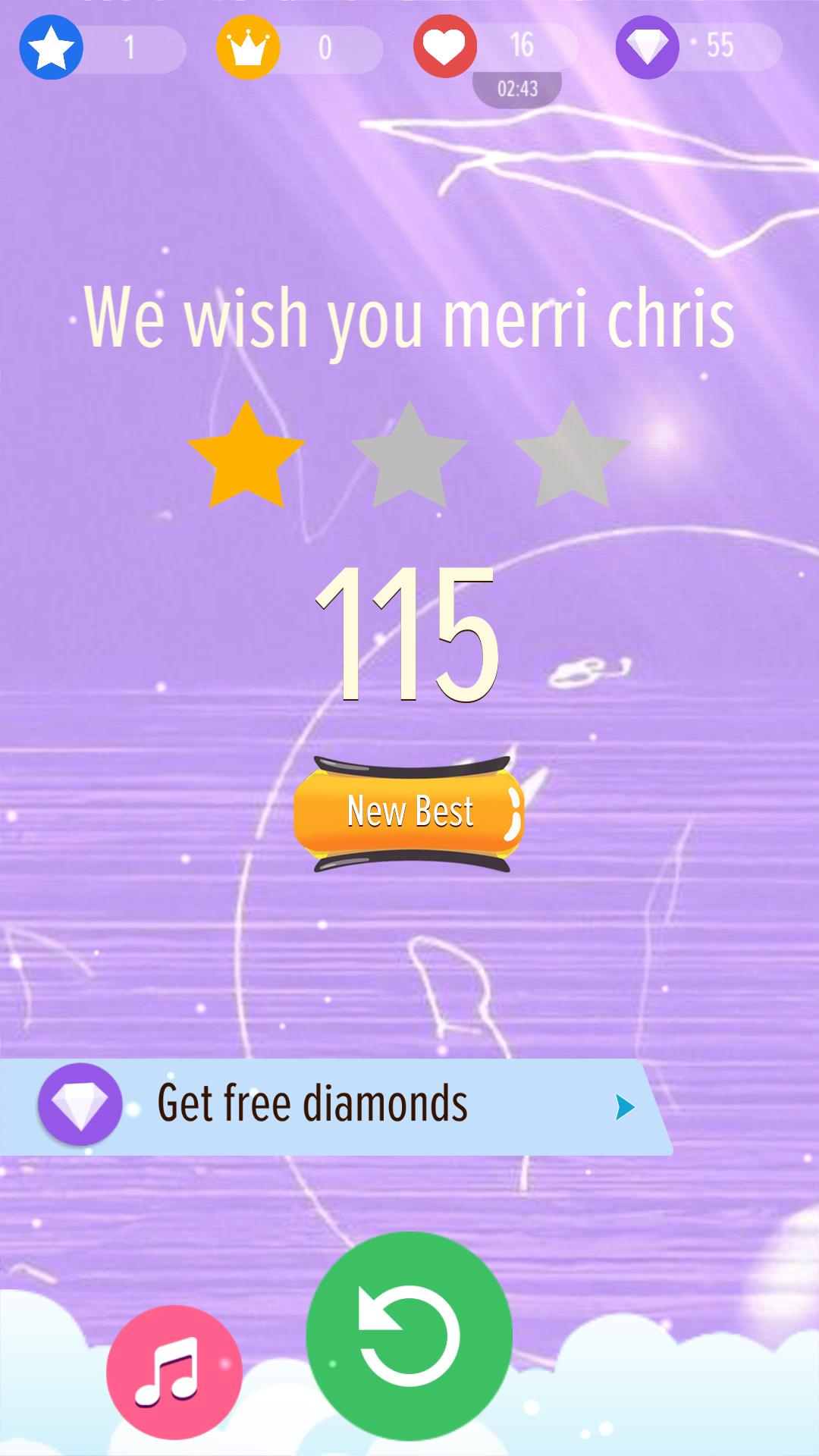Replay the song with the green restart button
This screenshot has height=1456, width=819.
tap(409, 1336)
